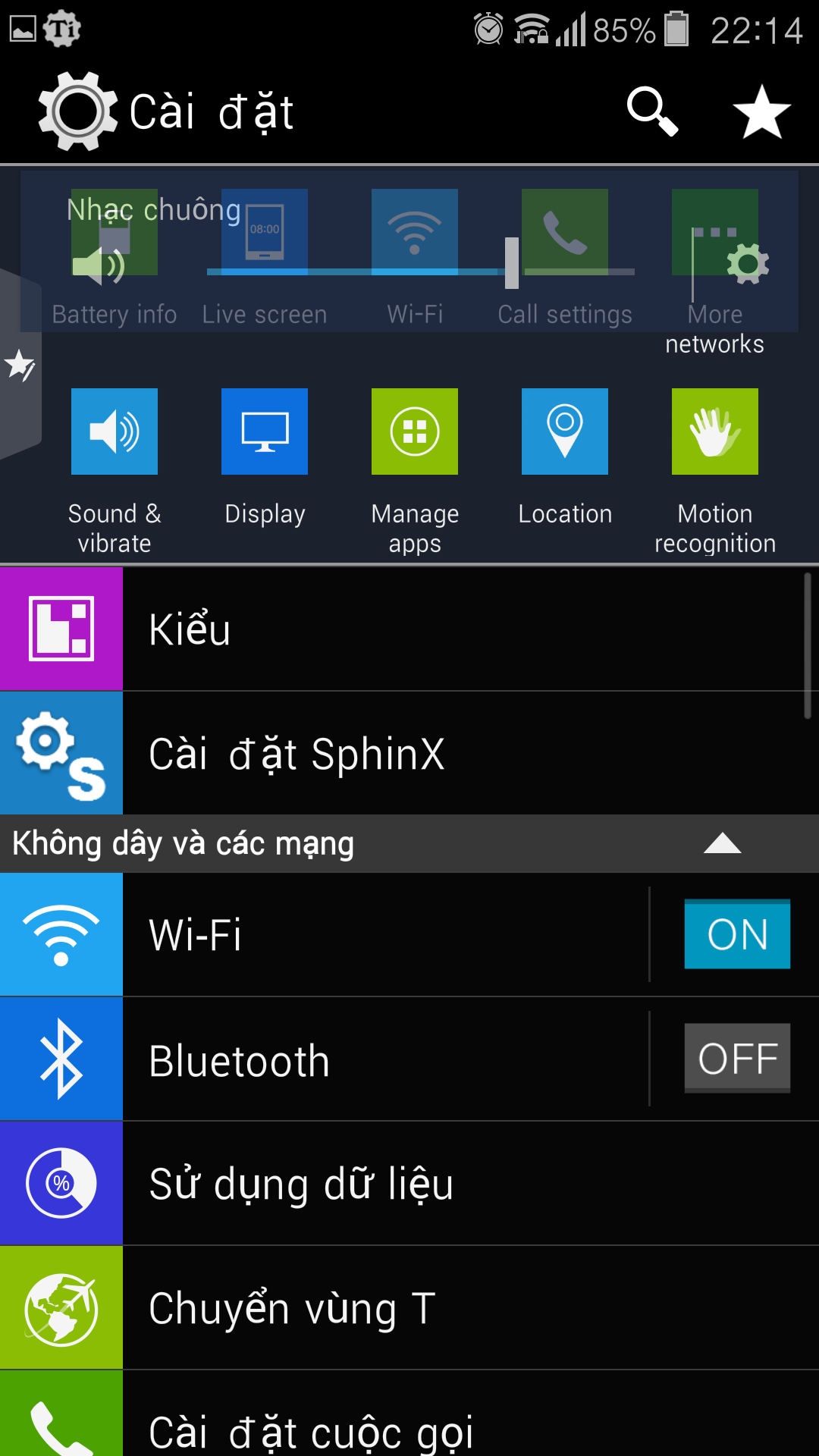Open the Bluetooth settings row
Viewport: 819px width, 1456px height.
coord(325,1059)
